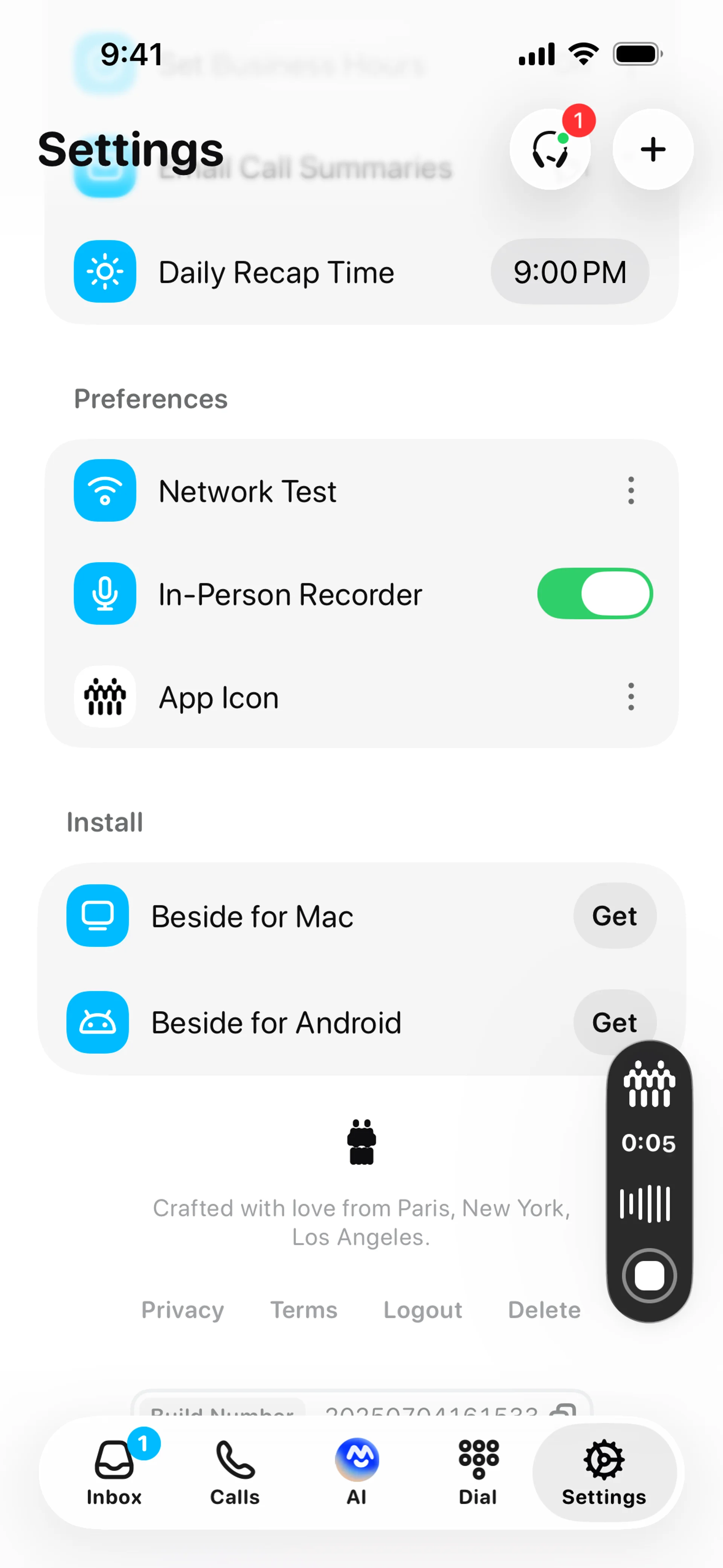Tap the plus button in the header
This screenshot has height=1568, width=723.
(653, 149)
